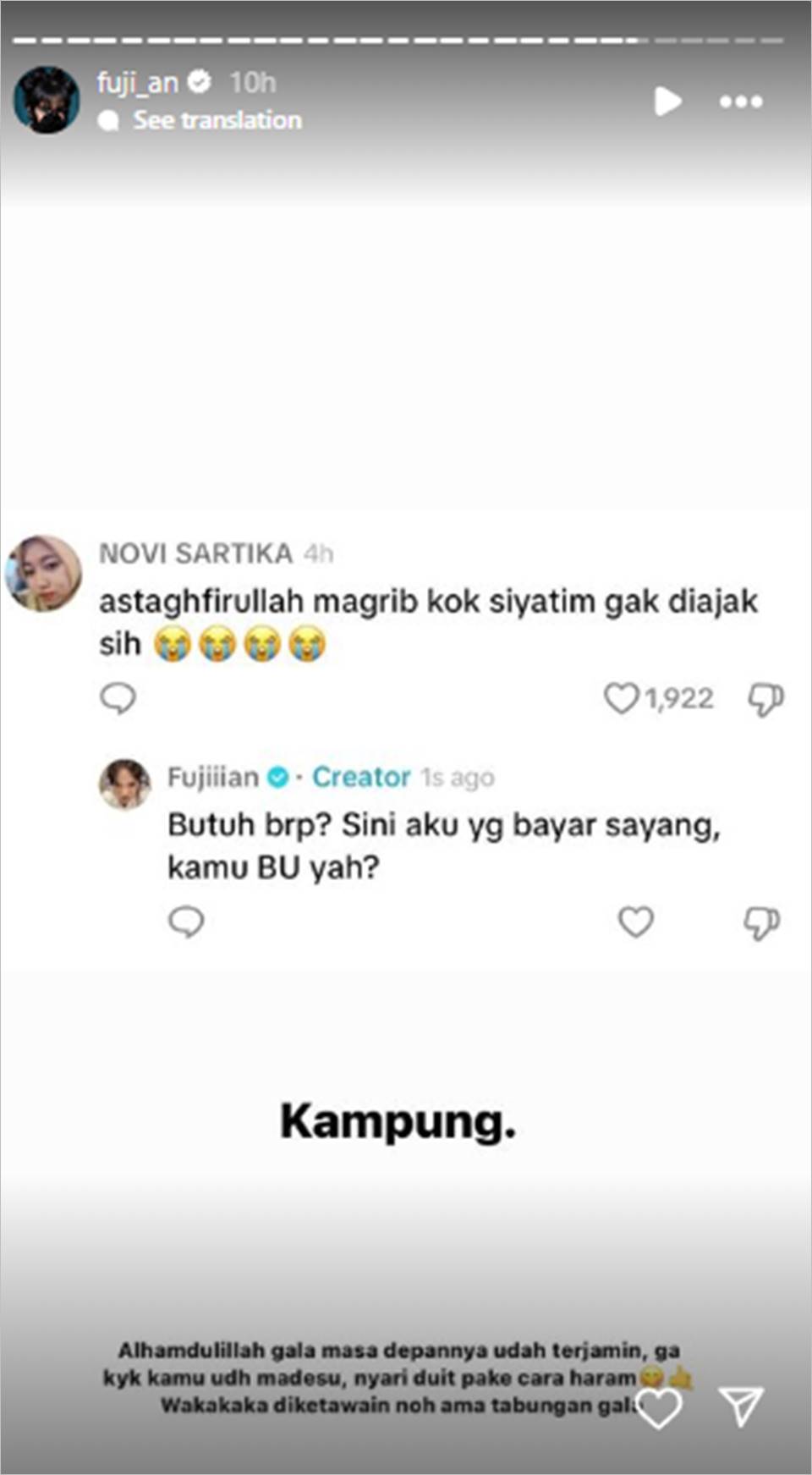Tap See translation
Screen dimensions: 812x1475
217,120
